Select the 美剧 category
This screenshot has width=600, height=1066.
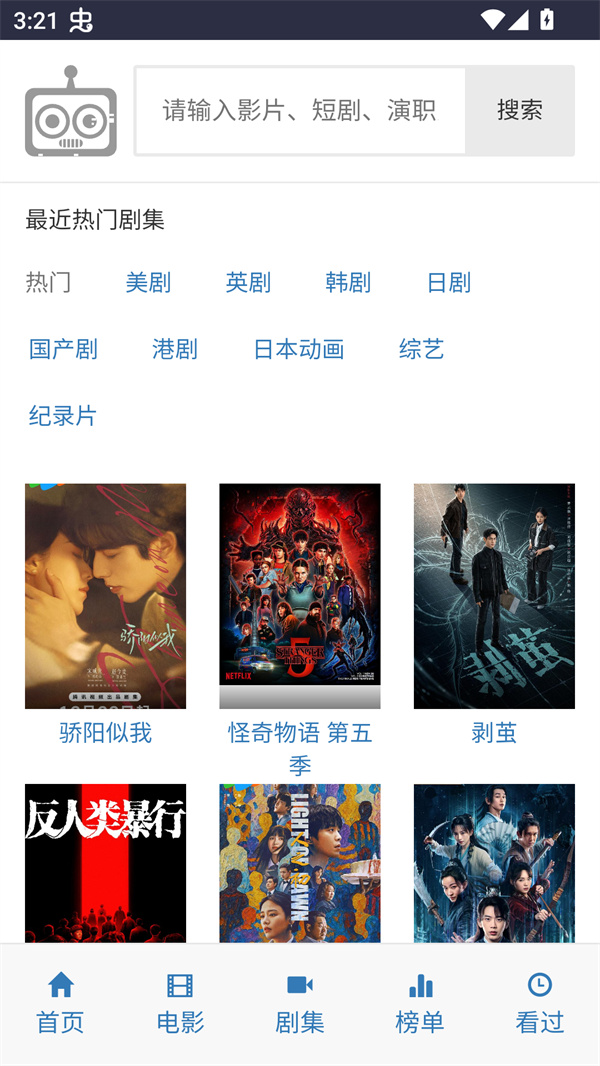tap(148, 283)
